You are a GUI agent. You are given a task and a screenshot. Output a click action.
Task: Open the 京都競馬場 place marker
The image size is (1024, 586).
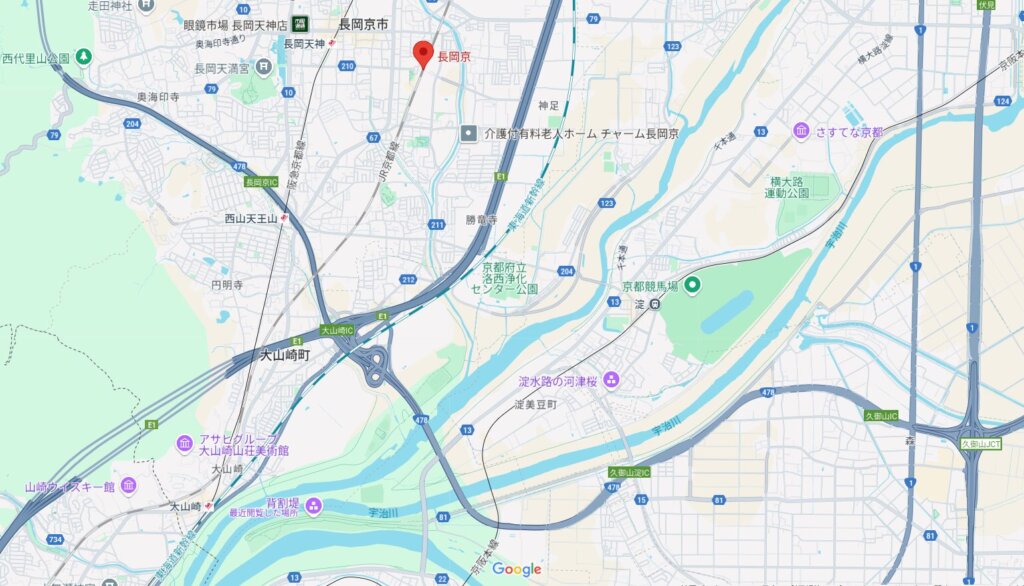[691, 286]
